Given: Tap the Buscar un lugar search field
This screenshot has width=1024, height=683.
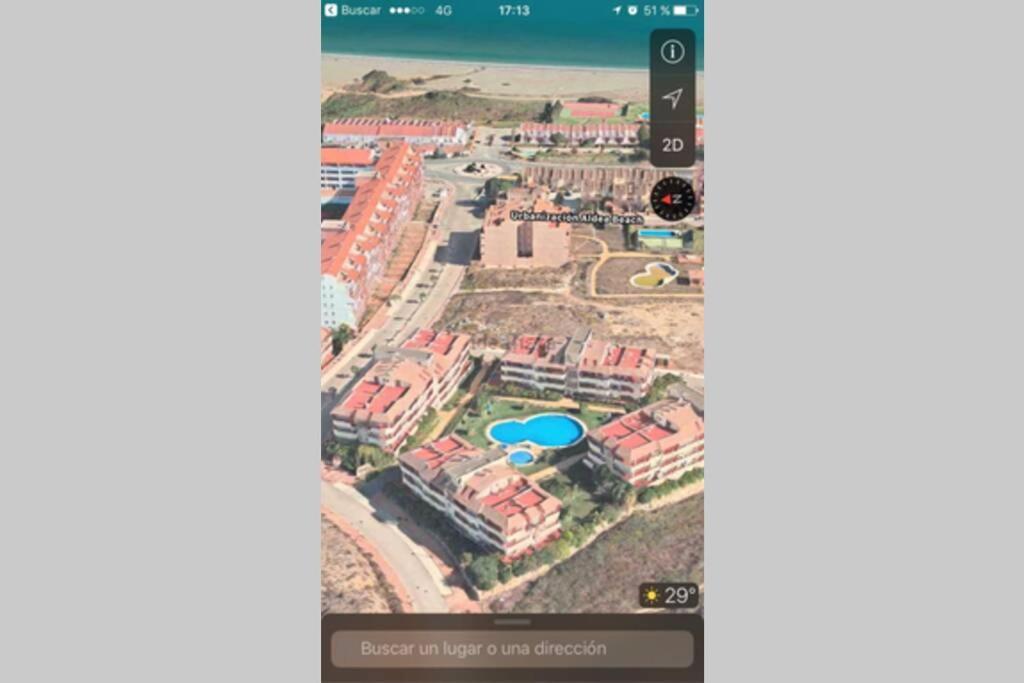Looking at the screenshot, I should click(512, 648).
